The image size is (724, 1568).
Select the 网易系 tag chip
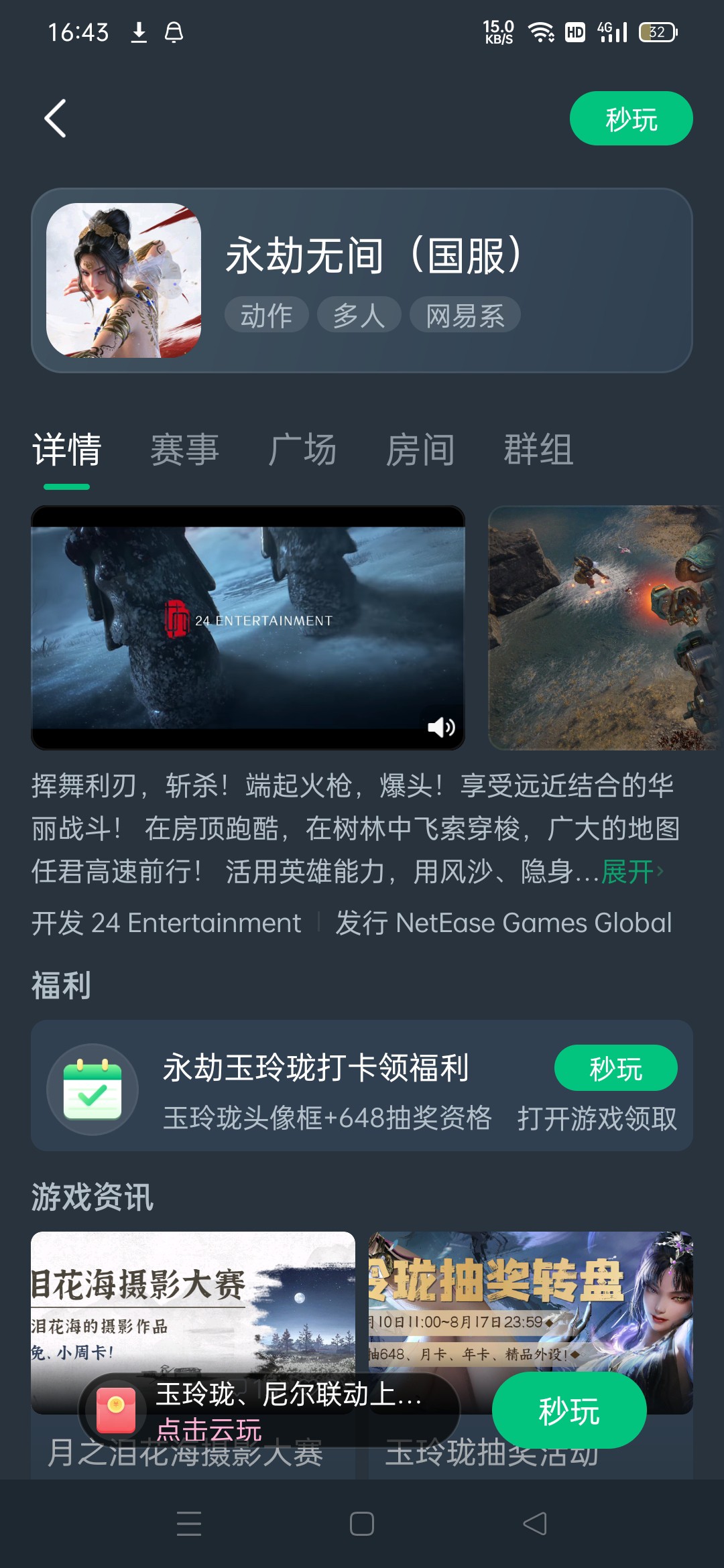pyautogui.click(x=465, y=315)
